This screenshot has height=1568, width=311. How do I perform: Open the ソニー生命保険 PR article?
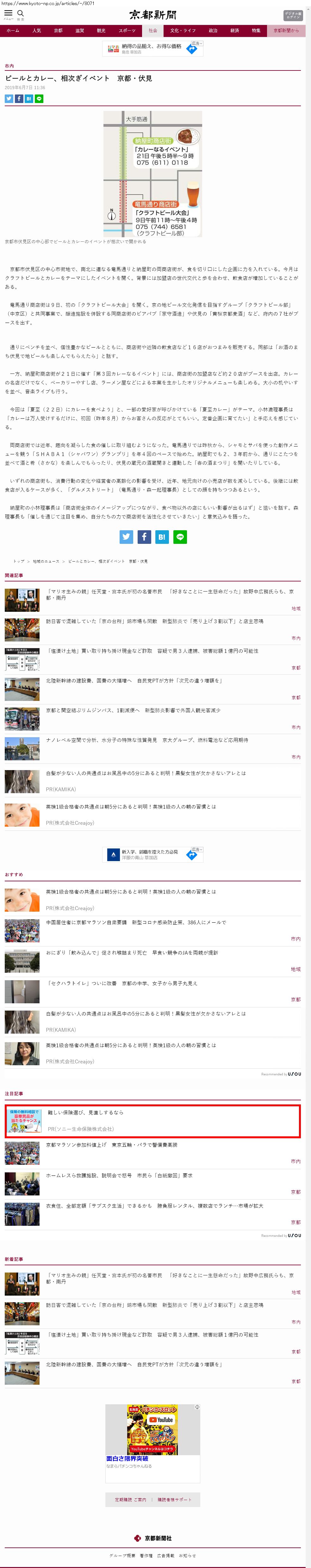[85, 1112]
